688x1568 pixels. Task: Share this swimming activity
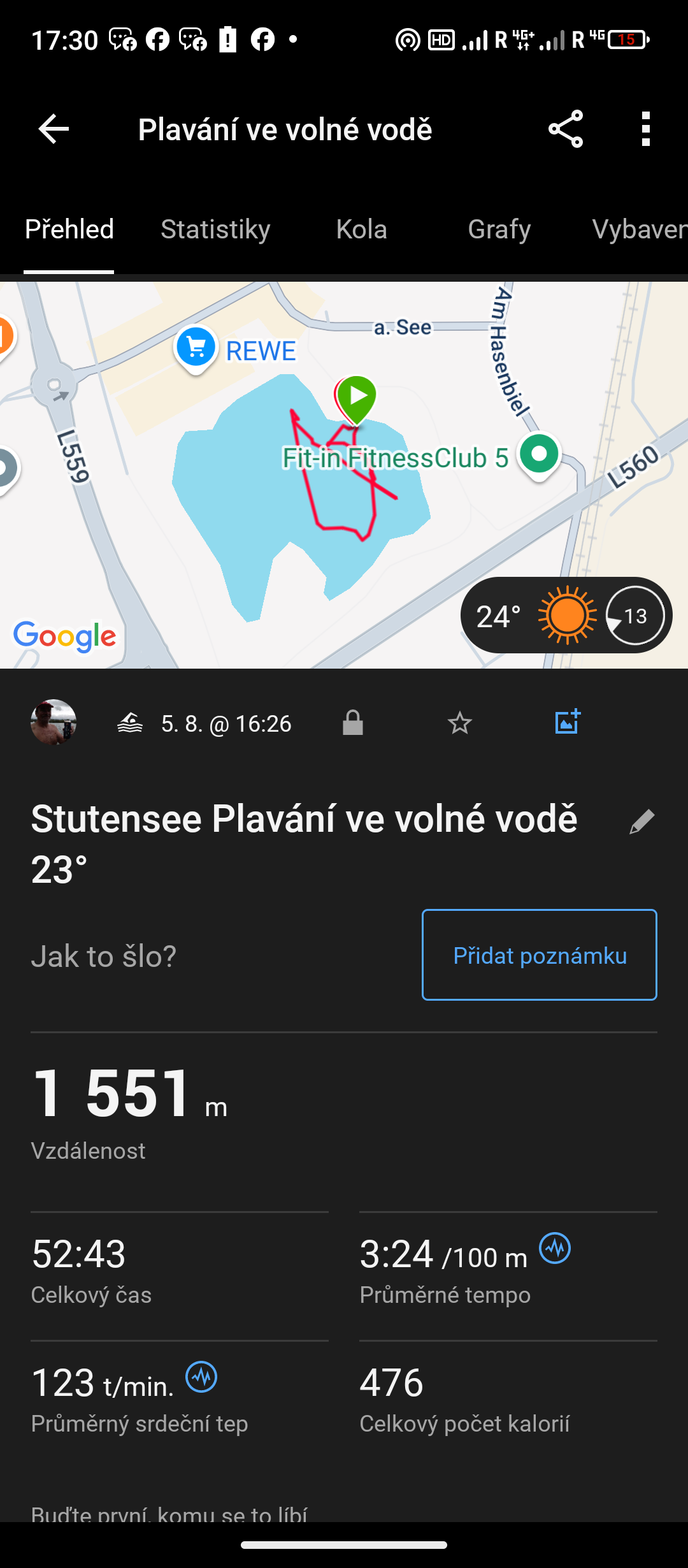[x=566, y=129]
